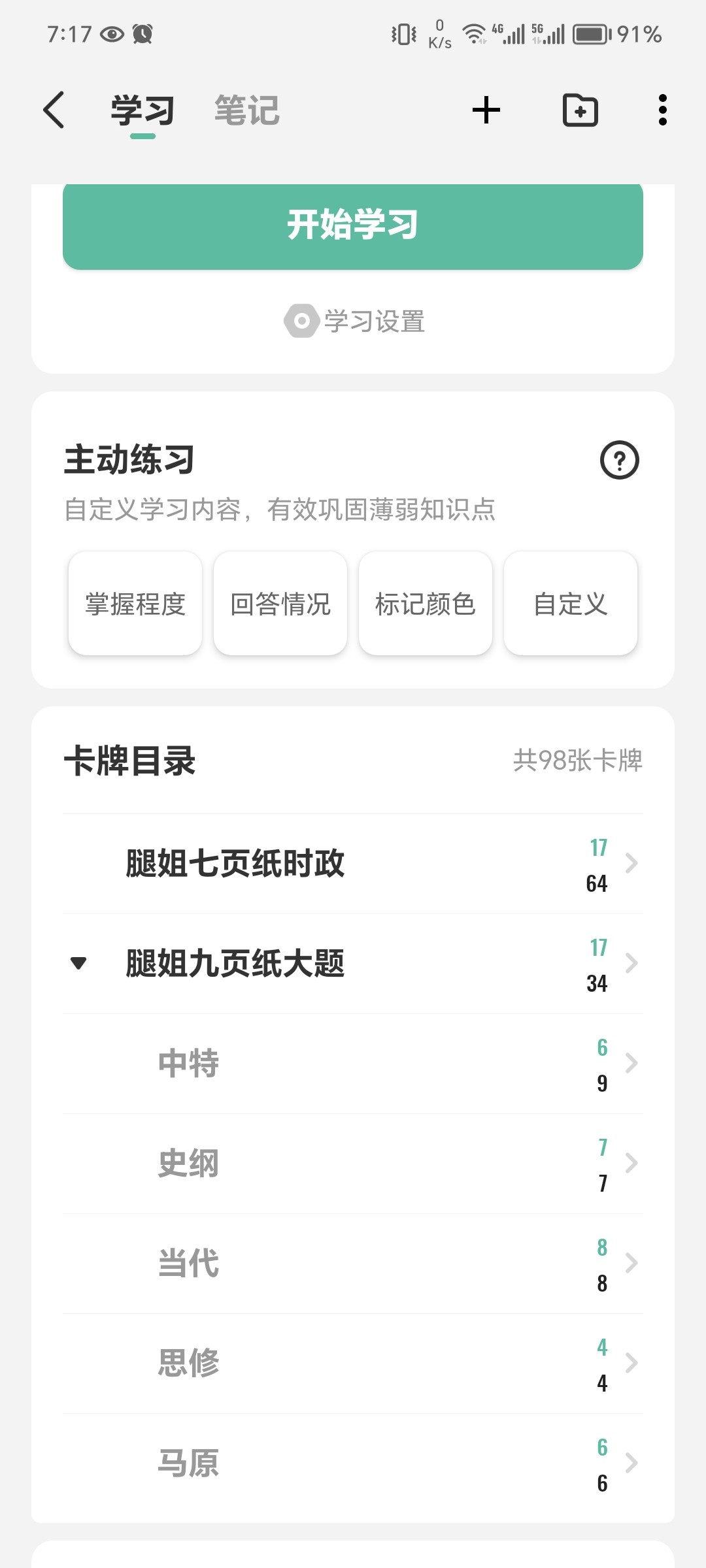Open the 思修 sub-deck
This screenshot has width=706, height=1568.
point(353,1364)
